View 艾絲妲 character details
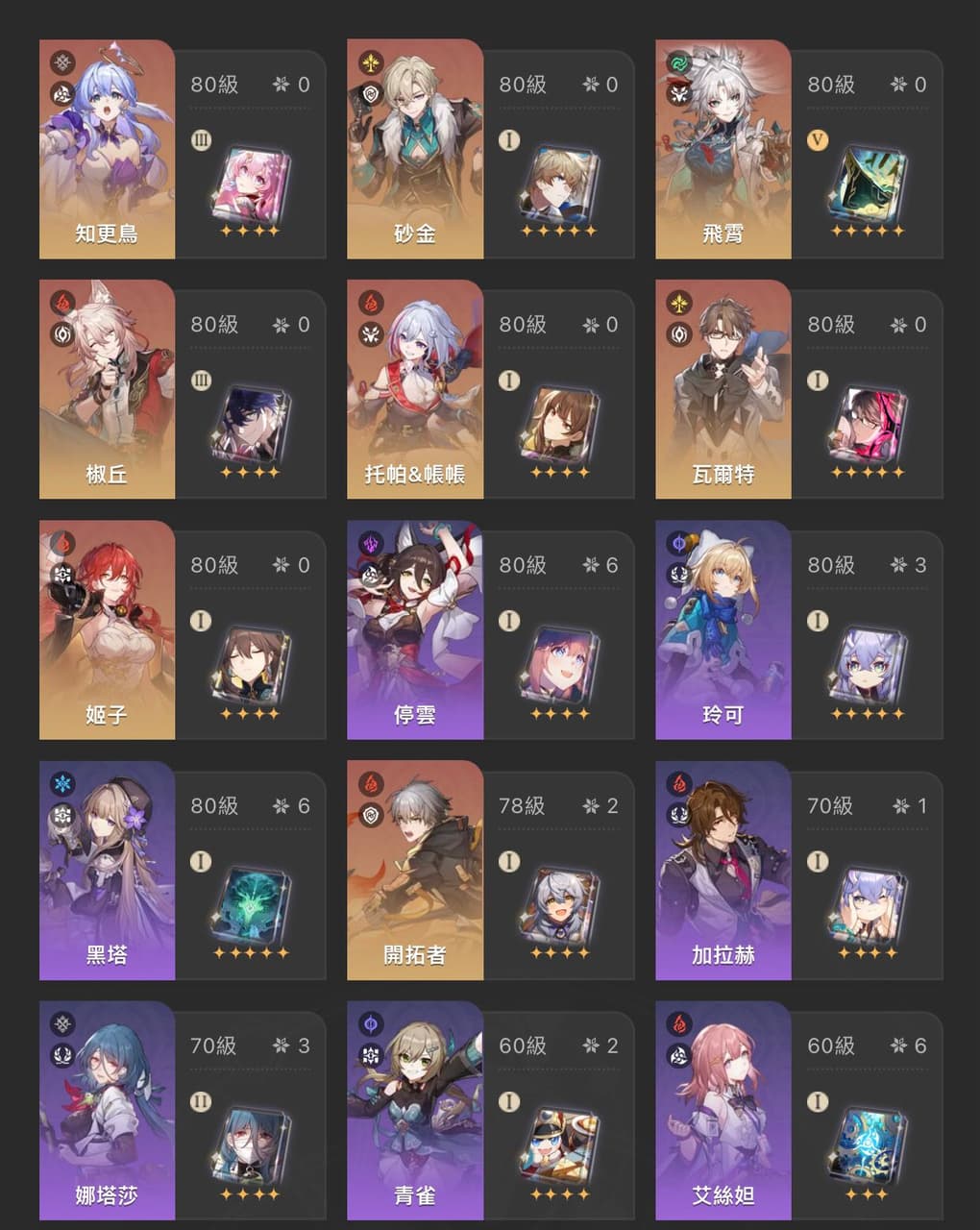The width and height of the screenshot is (980, 1230). tap(723, 1110)
